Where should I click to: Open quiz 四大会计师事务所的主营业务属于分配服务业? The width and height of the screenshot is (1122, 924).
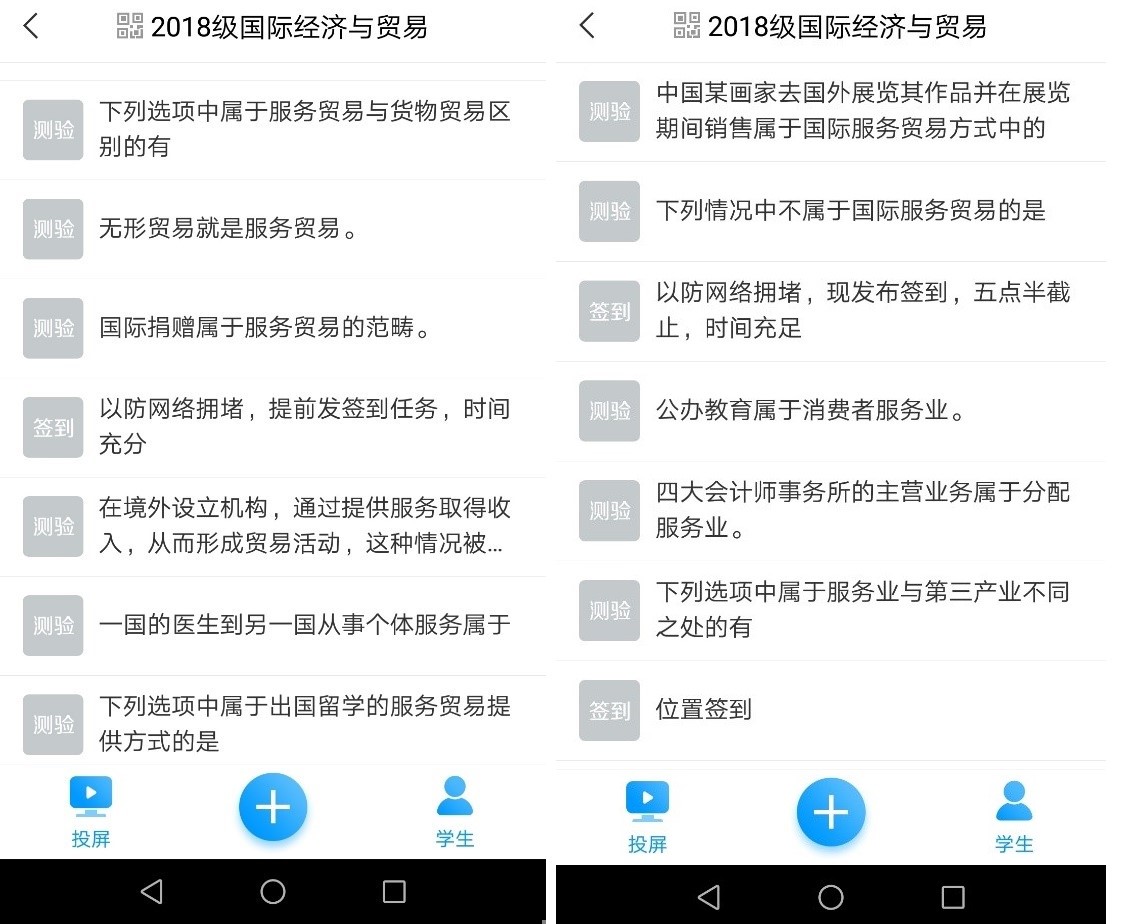[x=862, y=510]
